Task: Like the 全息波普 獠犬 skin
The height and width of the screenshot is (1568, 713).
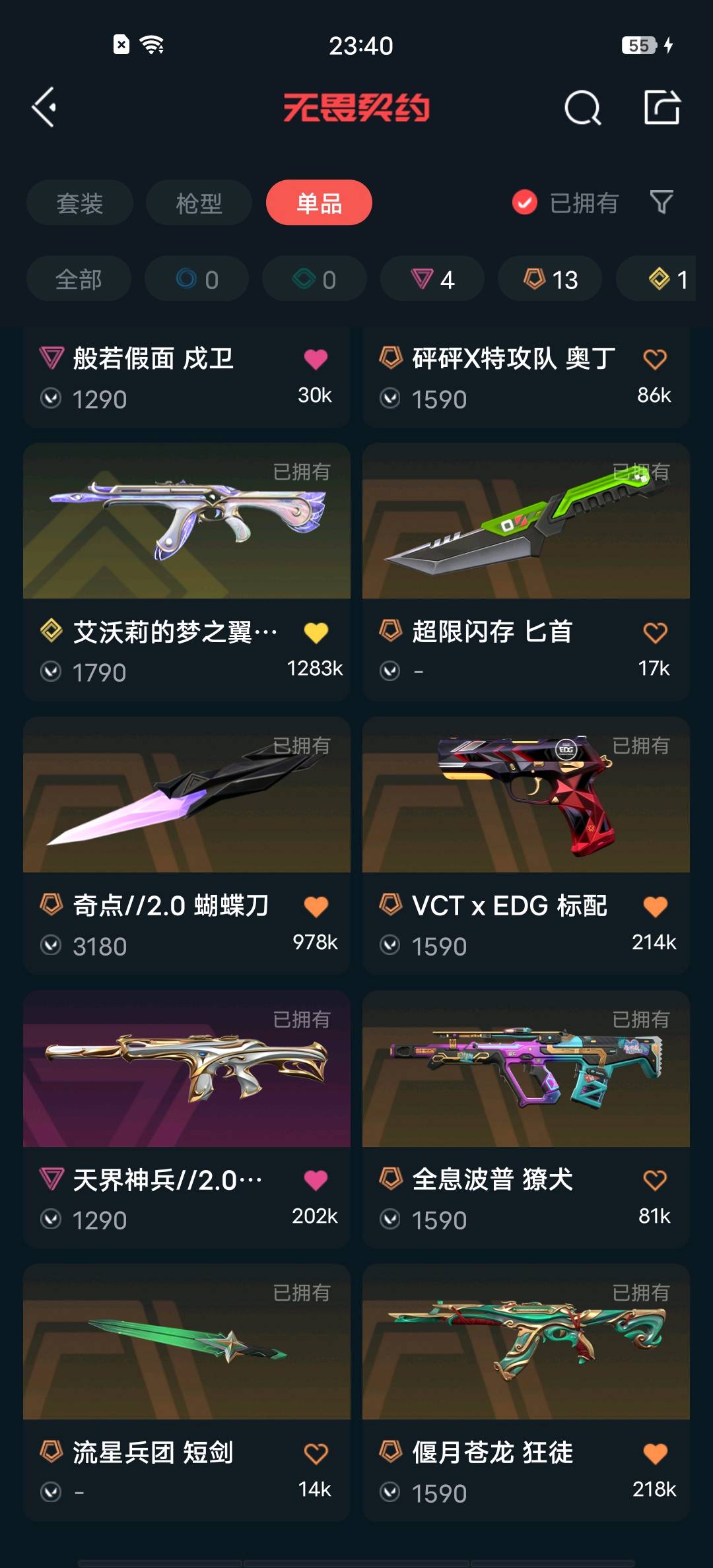Action: coord(654,1180)
